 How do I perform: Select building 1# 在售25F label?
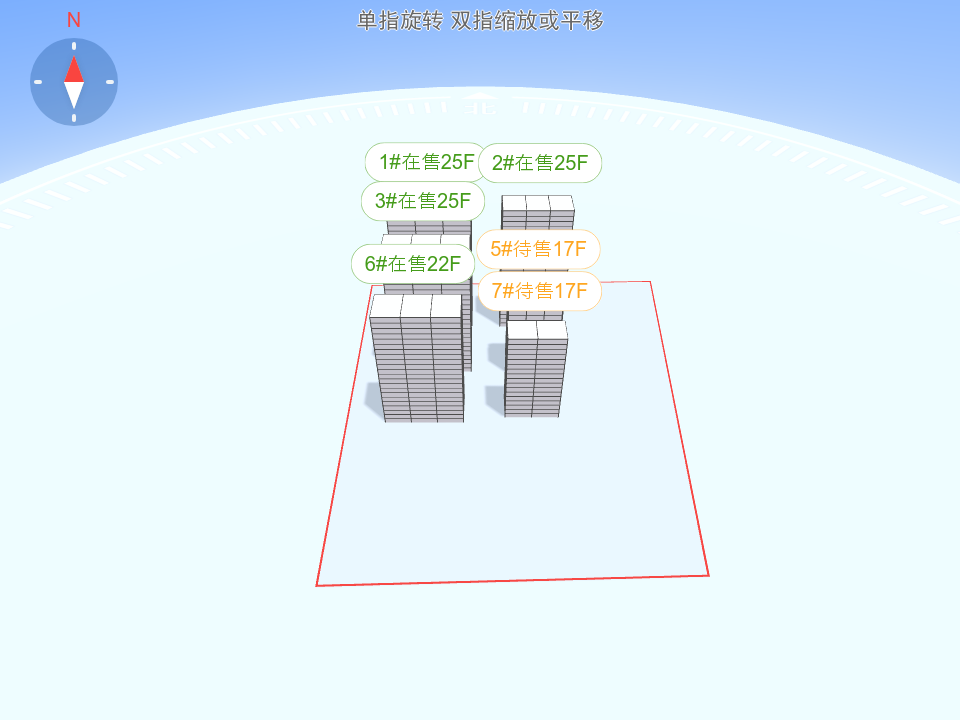[425, 162]
